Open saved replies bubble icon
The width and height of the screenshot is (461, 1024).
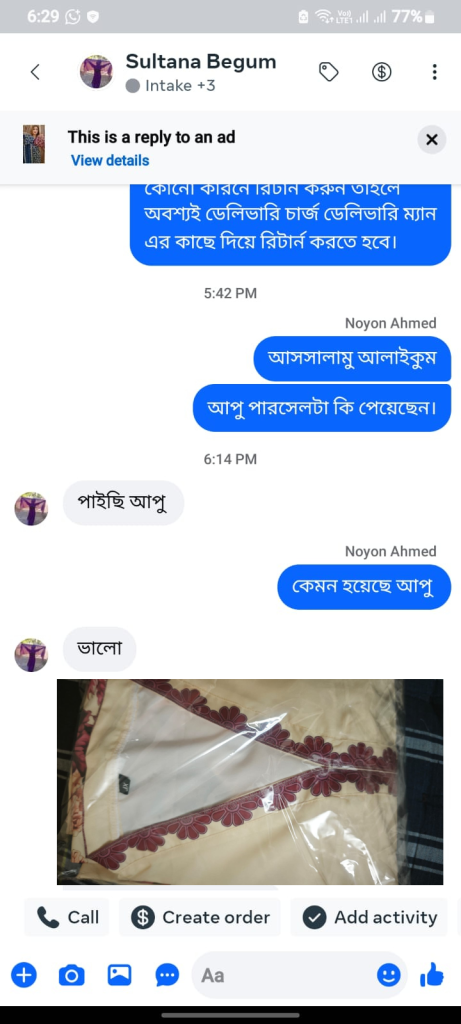(167, 976)
